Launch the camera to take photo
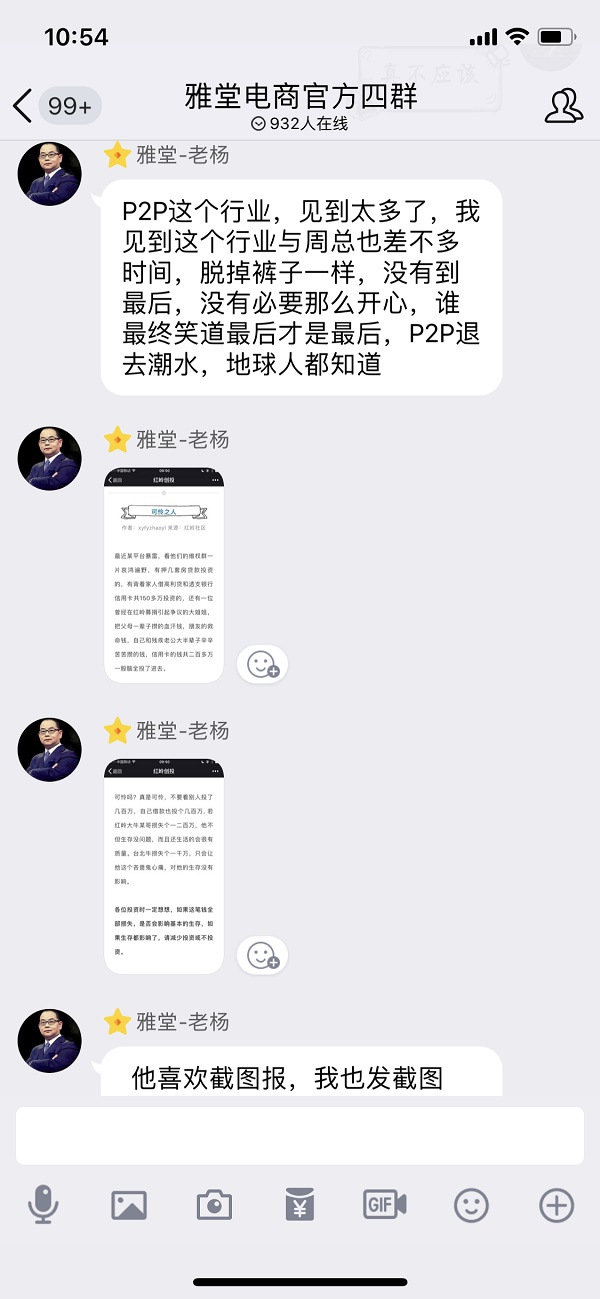 (214, 1205)
